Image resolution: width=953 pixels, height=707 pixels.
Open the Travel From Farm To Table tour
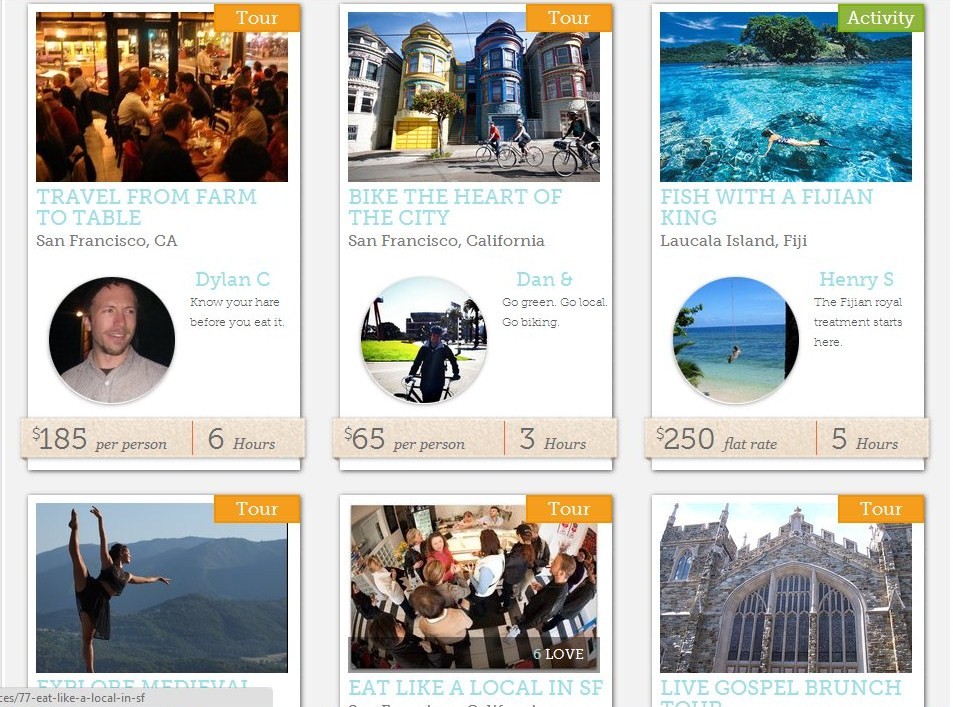point(161,97)
